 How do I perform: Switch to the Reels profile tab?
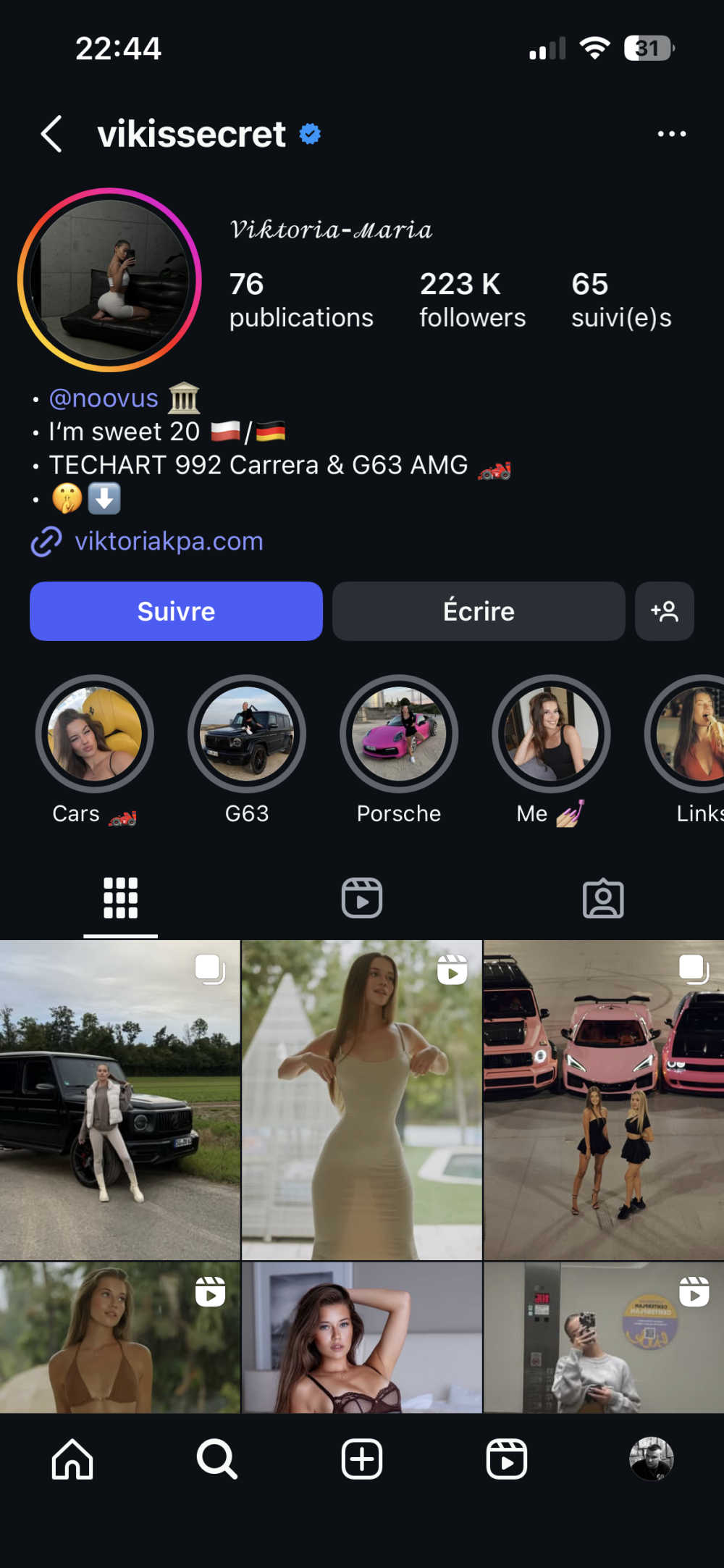tap(361, 898)
